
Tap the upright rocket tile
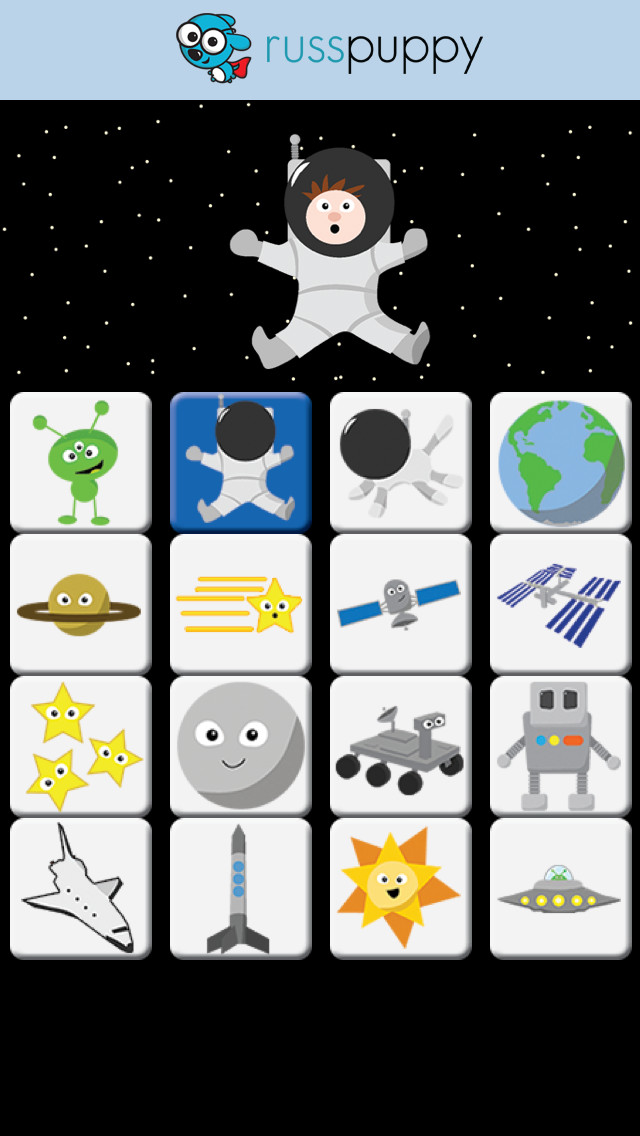tap(240, 888)
